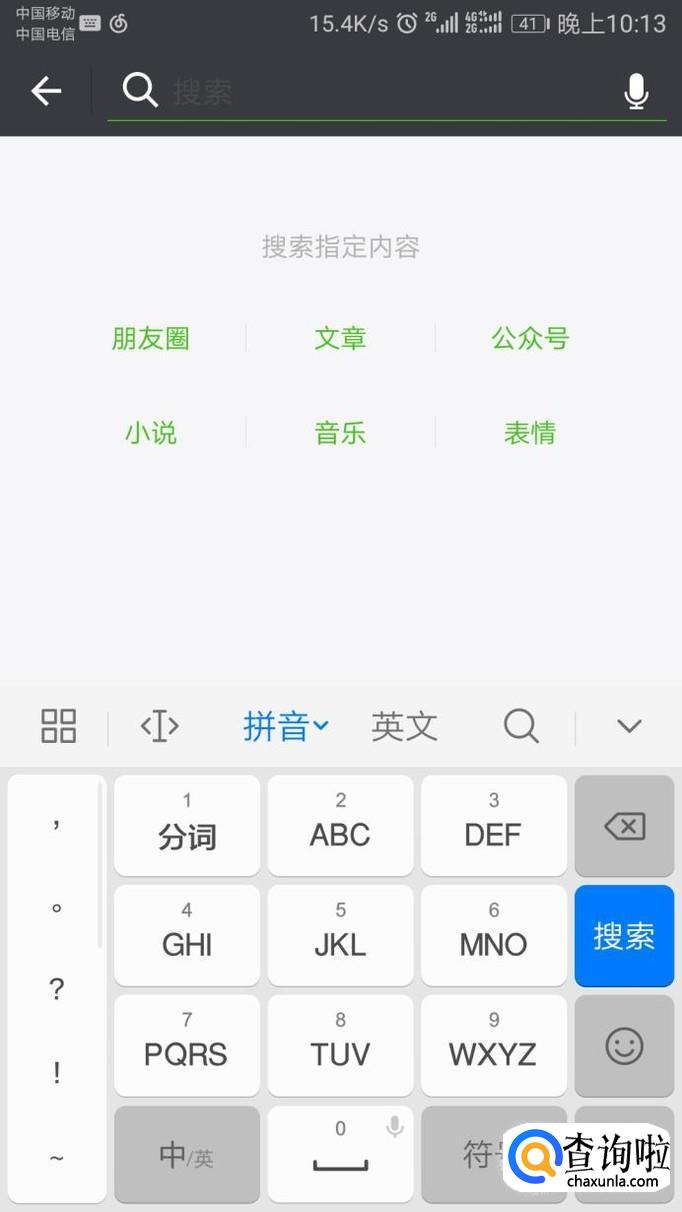Viewport: 682px width, 1212px height.
Task: Expand the 拼音 input mode dropdown
Action: pos(286,727)
